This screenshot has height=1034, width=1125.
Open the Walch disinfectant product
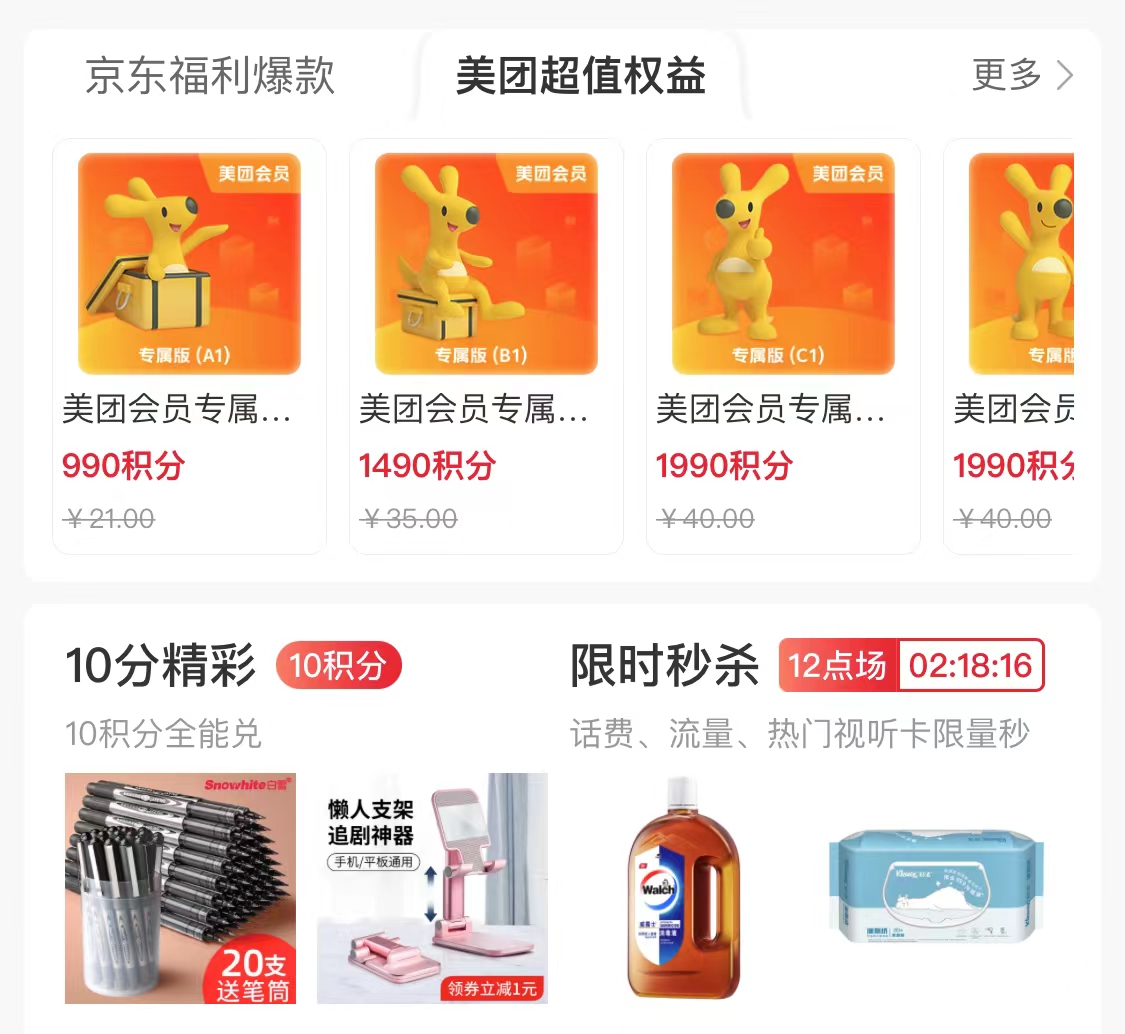[683, 888]
